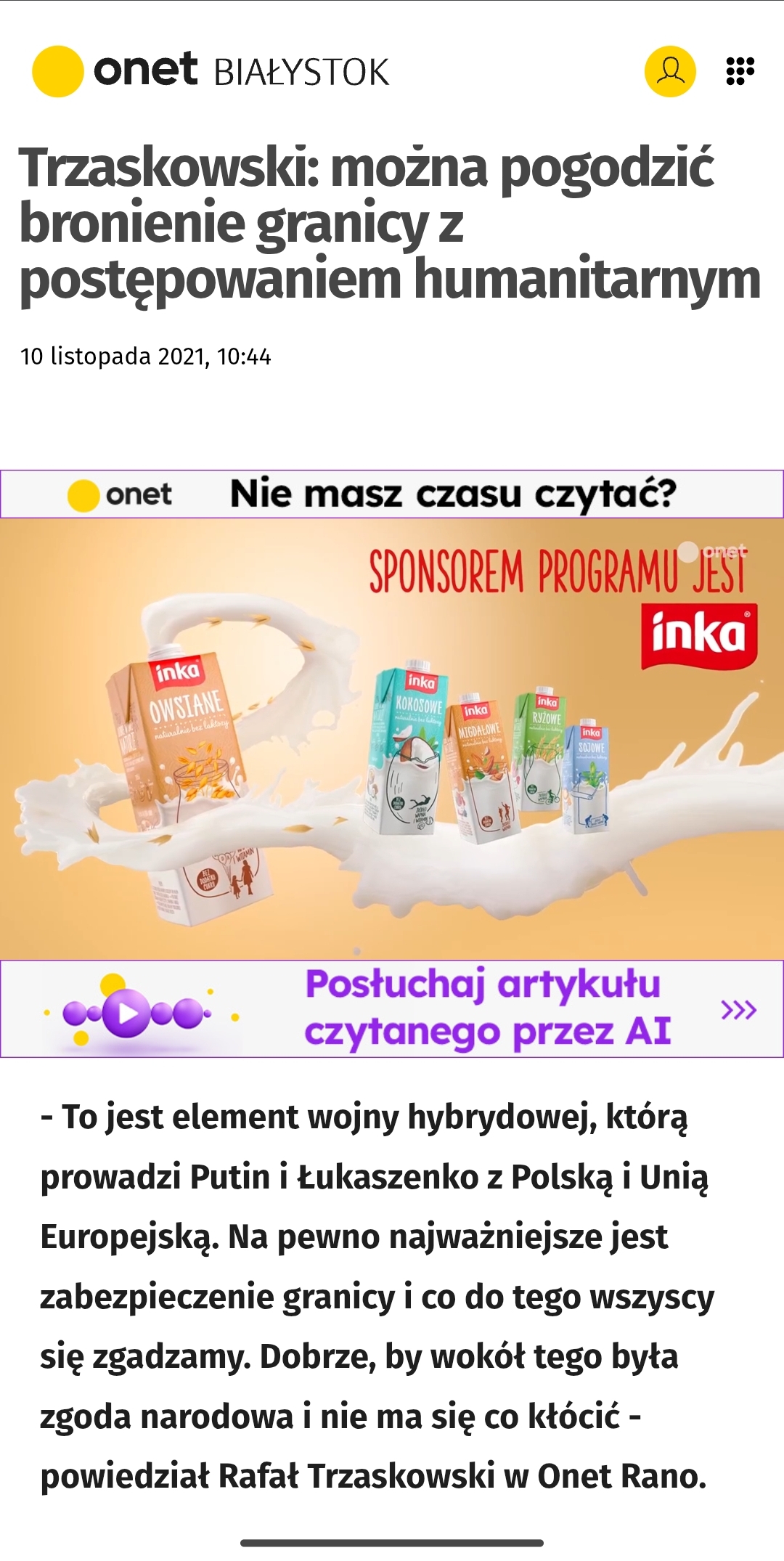784x1561 pixels.
Task: Go to the Onet homepage logo
Action: point(115,71)
